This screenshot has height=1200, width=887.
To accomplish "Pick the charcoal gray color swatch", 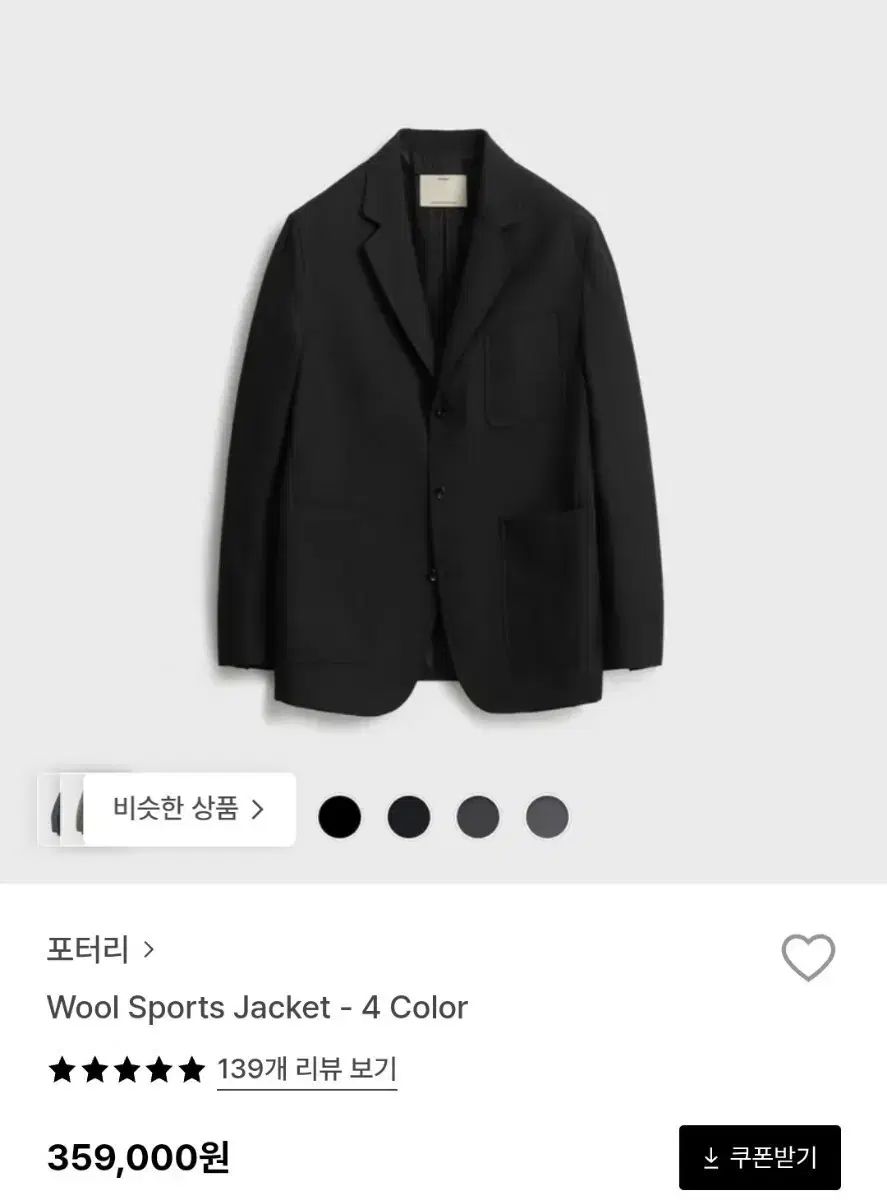I will pos(478,817).
